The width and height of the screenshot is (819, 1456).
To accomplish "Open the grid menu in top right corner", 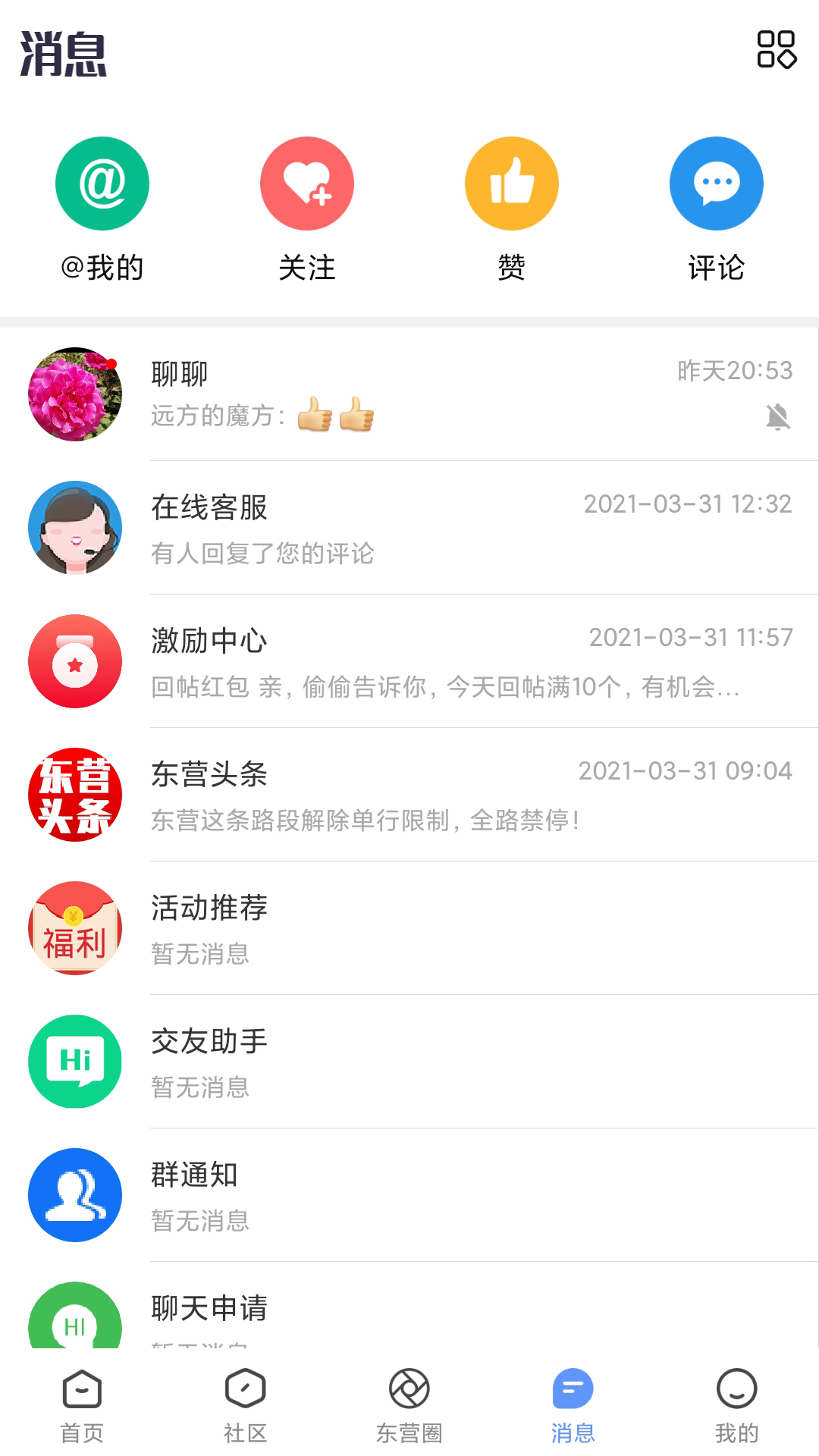I will click(x=775, y=50).
